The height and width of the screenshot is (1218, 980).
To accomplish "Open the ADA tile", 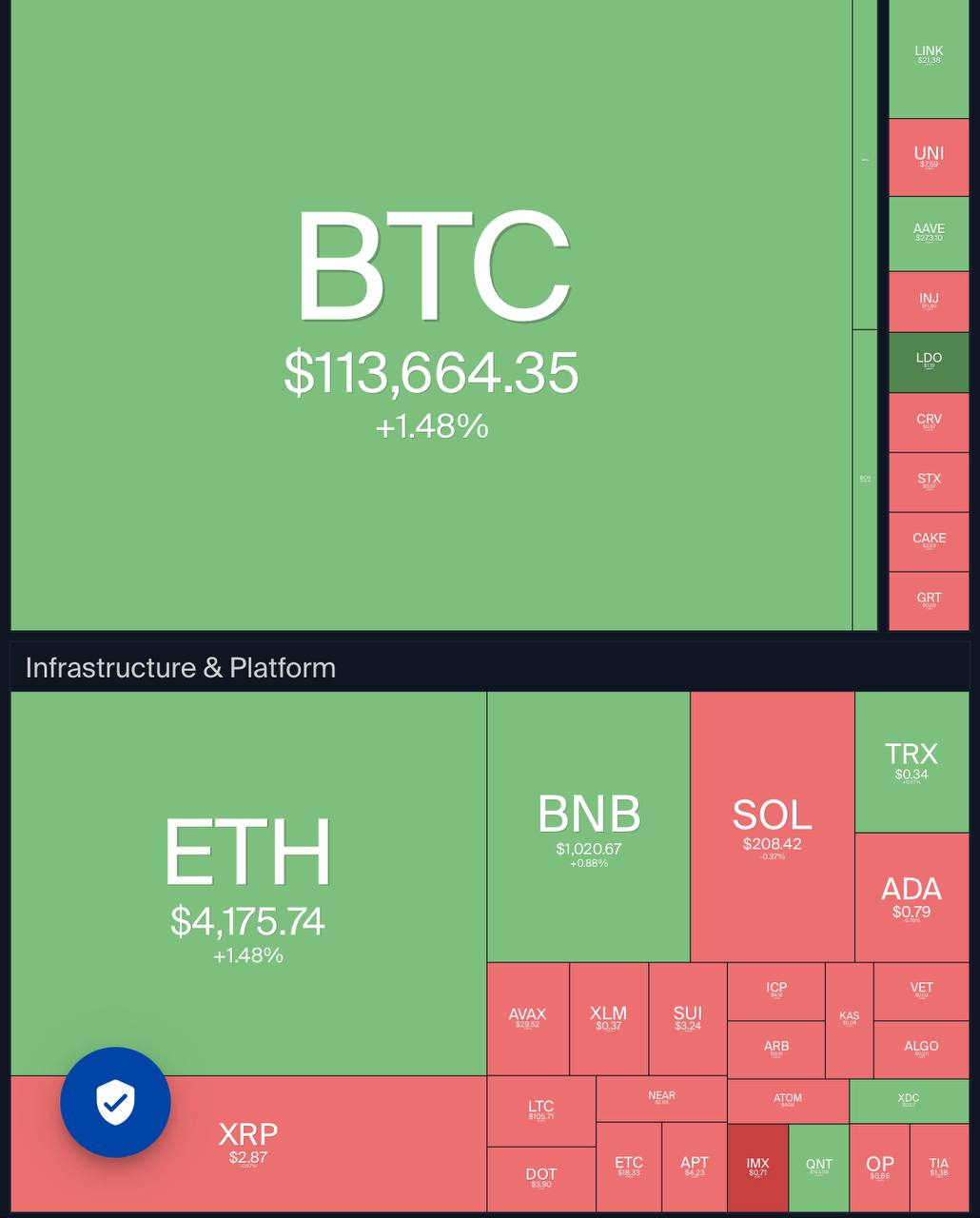I will point(911,896).
